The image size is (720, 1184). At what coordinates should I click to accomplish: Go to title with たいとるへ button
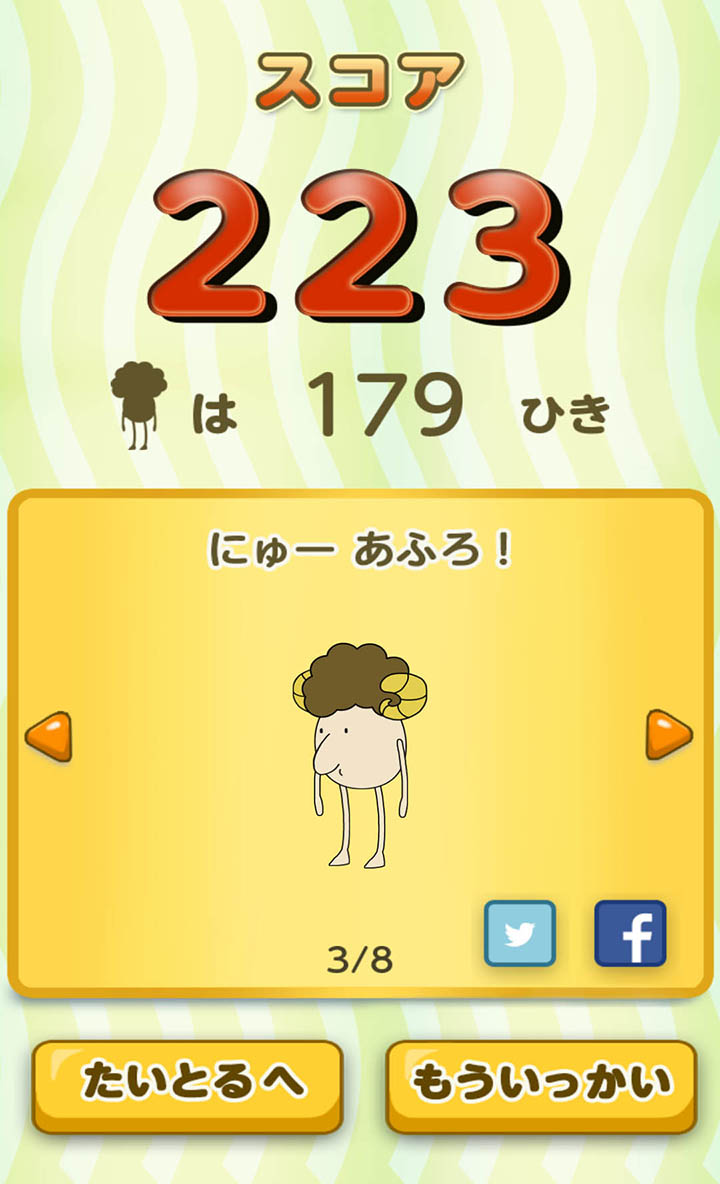(x=188, y=1085)
